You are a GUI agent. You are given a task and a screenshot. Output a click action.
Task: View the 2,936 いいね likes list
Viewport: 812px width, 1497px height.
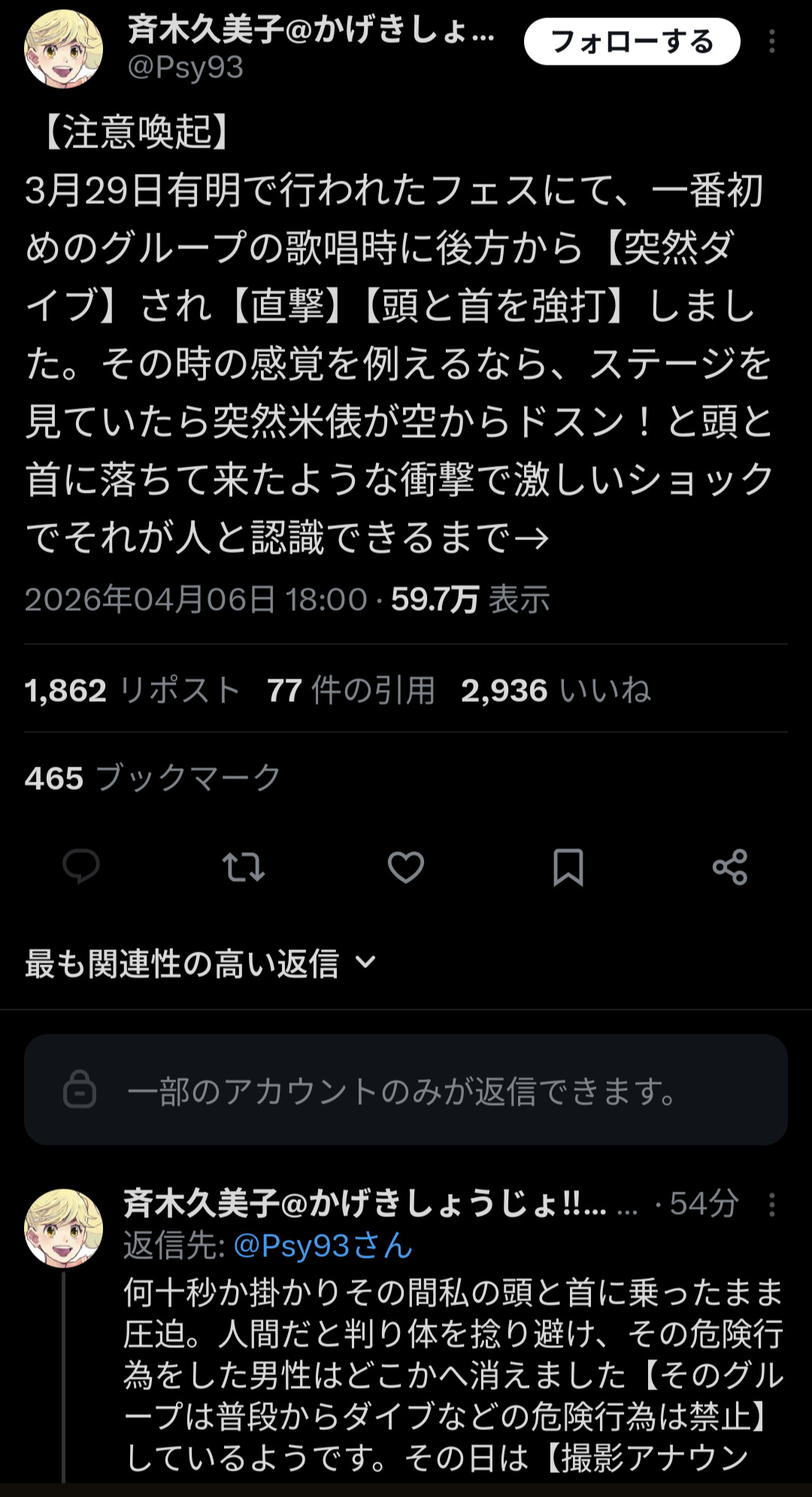(556, 690)
